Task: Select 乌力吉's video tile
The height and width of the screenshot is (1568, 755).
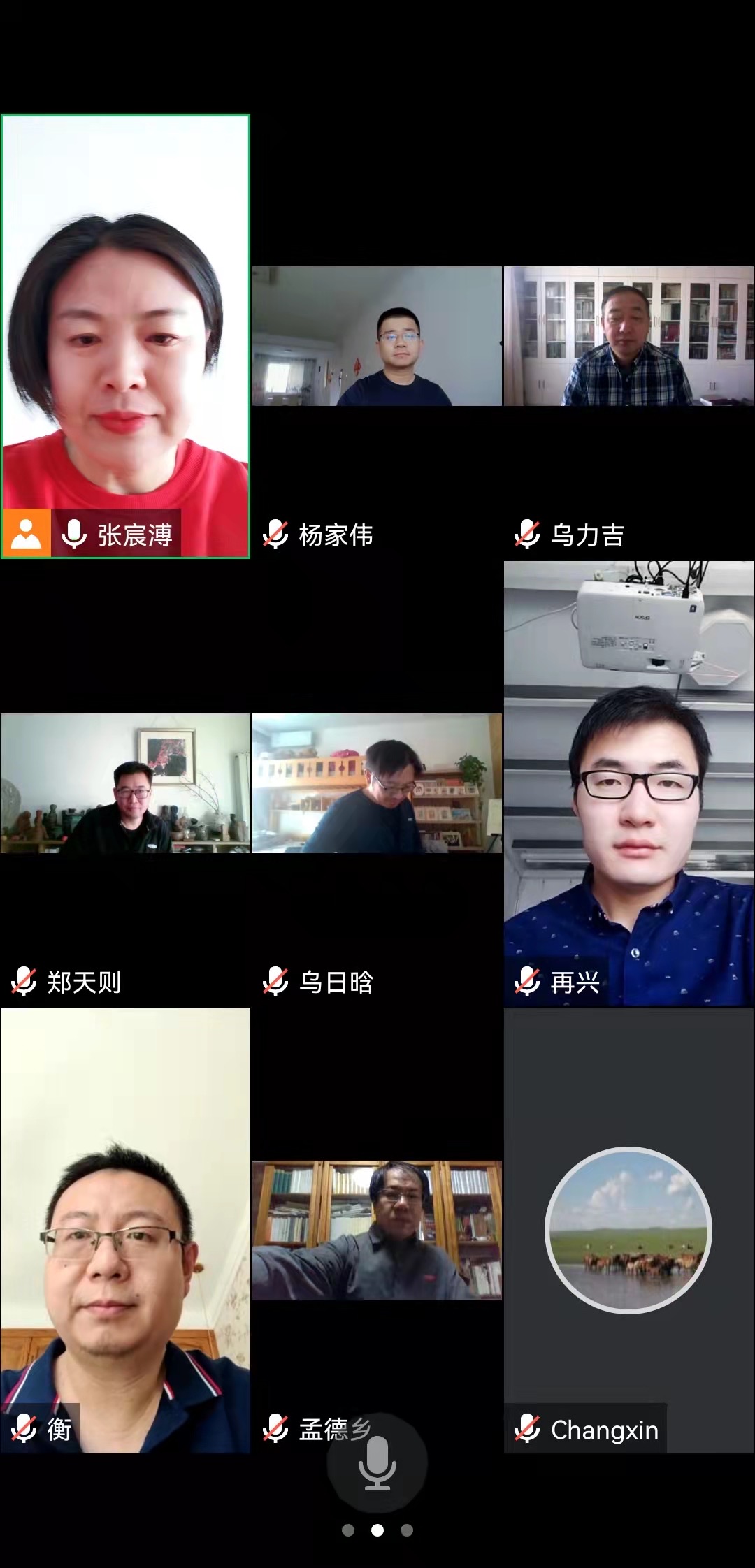Action: point(628,335)
